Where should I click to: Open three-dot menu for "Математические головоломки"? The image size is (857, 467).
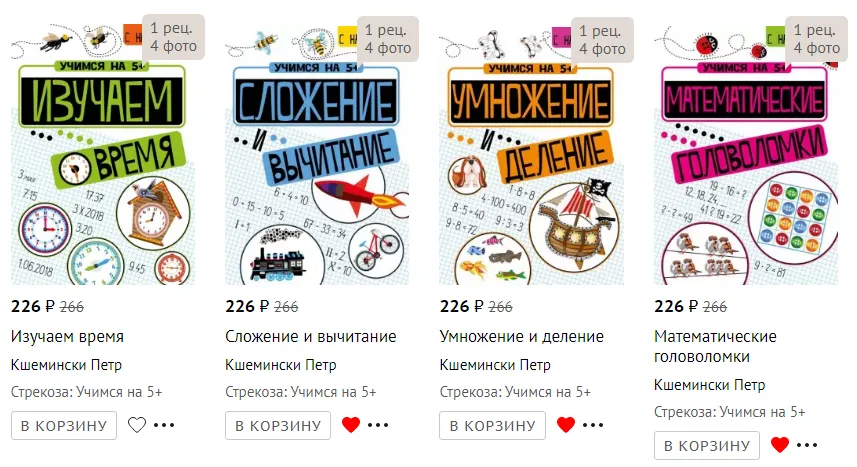[x=807, y=445]
